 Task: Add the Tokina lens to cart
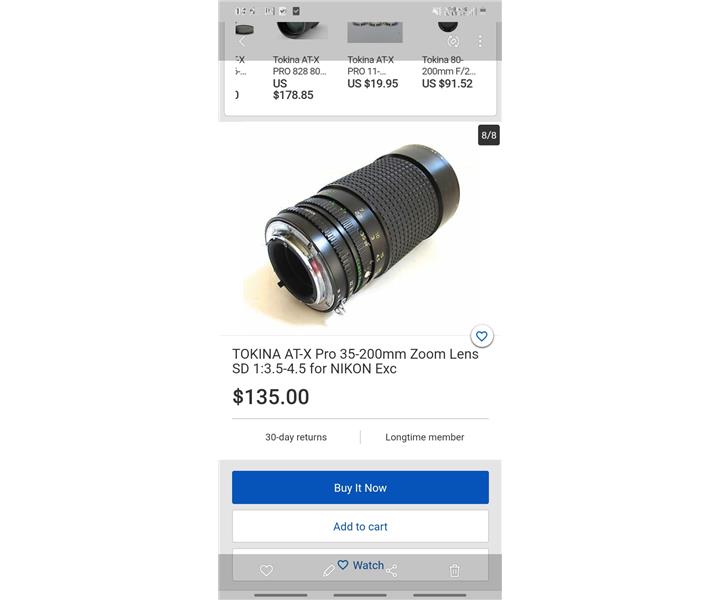pos(360,527)
